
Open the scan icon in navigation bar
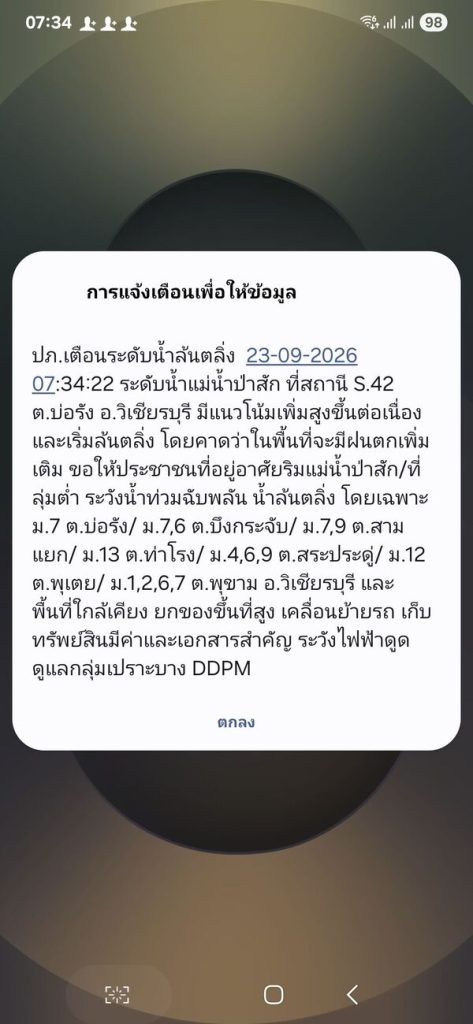[118, 995]
